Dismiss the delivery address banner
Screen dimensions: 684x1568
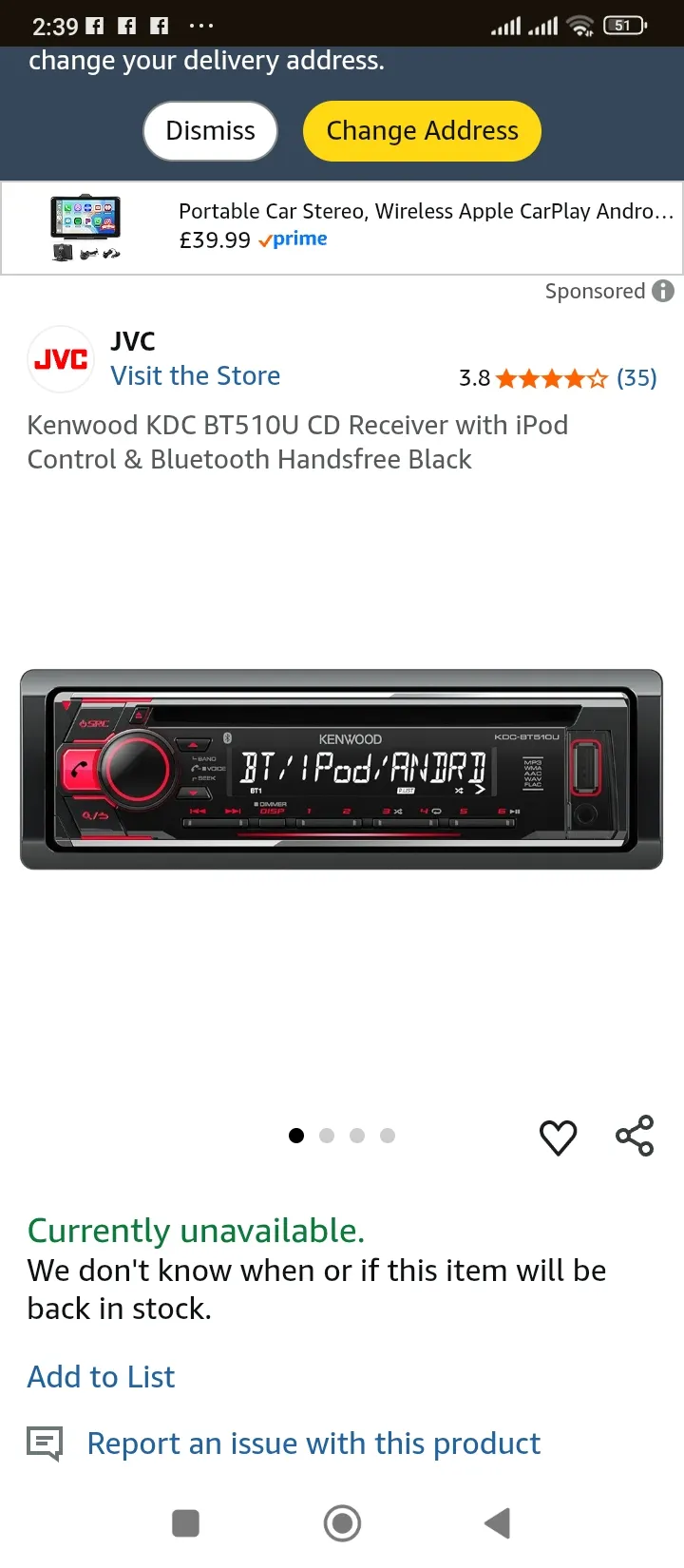(x=210, y=131)
